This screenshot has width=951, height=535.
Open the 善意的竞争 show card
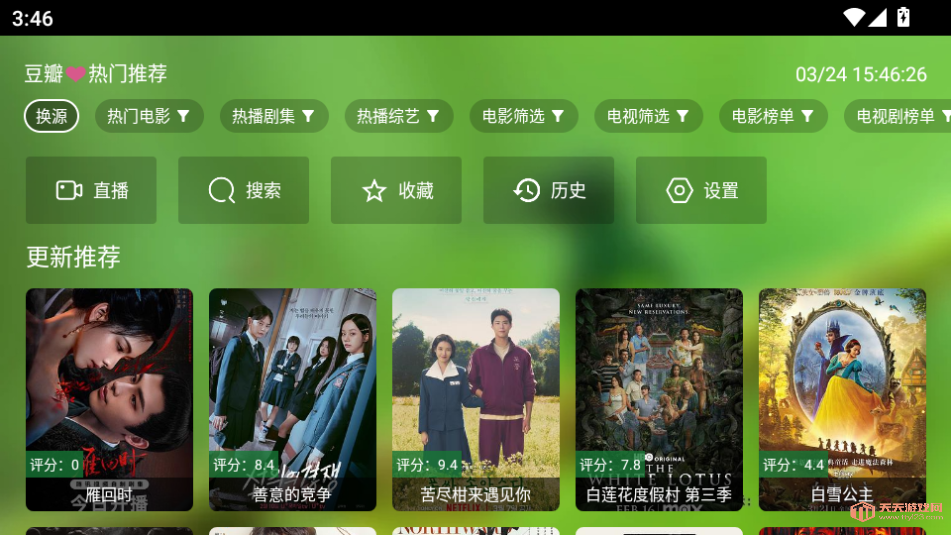coord(292,399)
